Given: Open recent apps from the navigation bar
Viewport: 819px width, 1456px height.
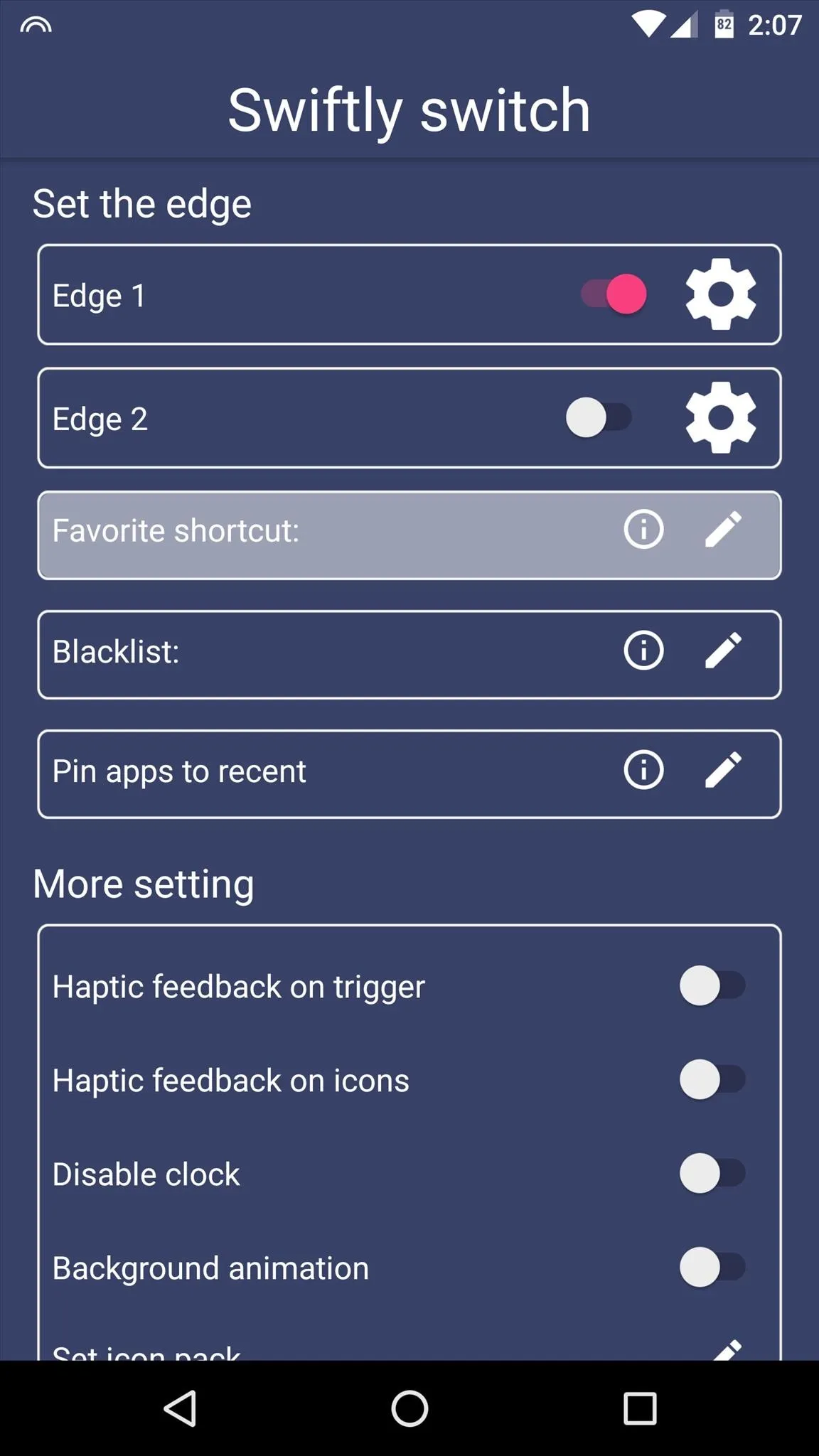Looking at the screenshot, I should tap(640, 1408).
